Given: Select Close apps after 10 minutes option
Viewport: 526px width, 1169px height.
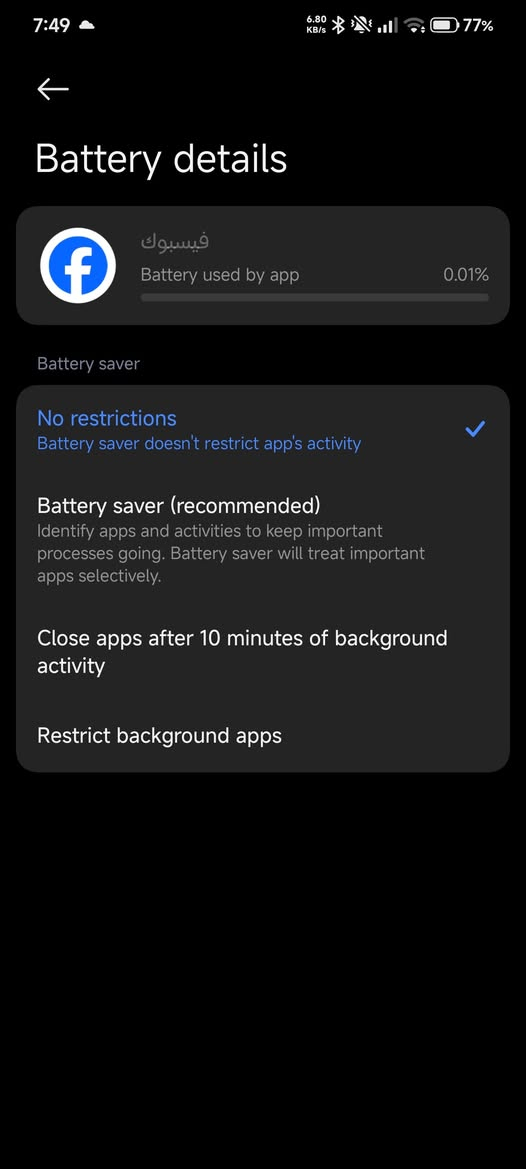Looking at the screenshot, I should click(263, 651).
